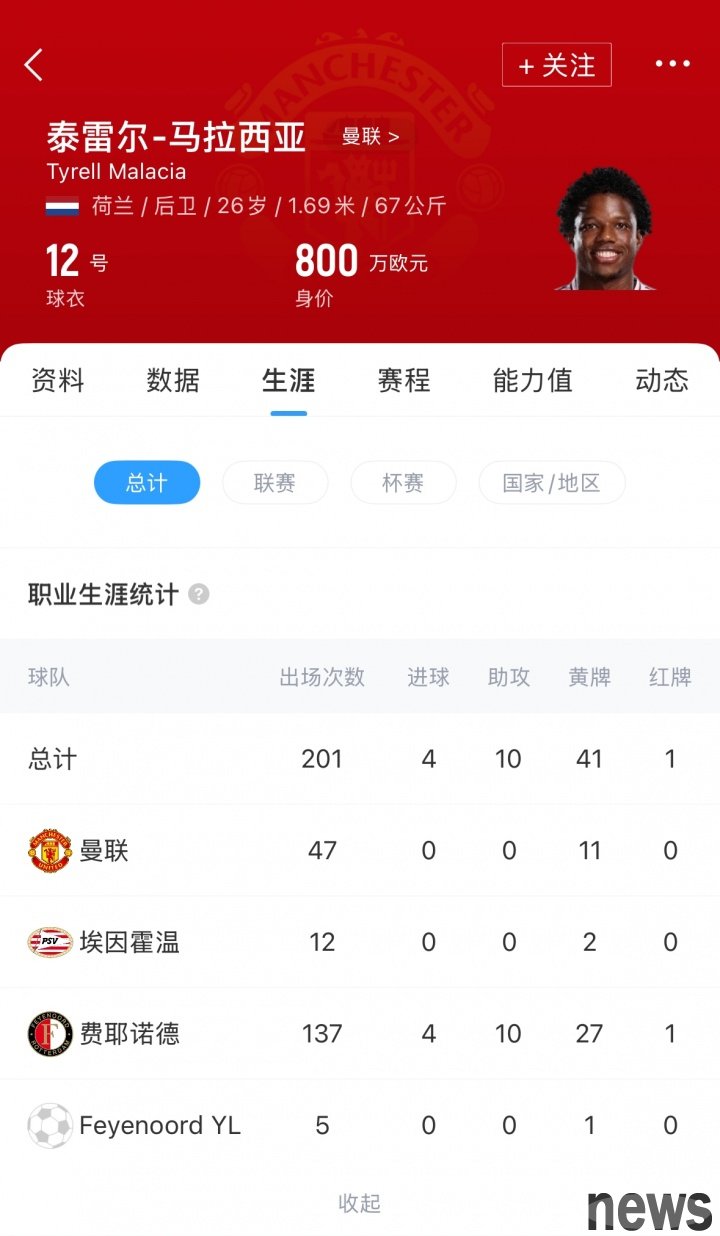Follow player with the 关注 button

pos(556,66)
